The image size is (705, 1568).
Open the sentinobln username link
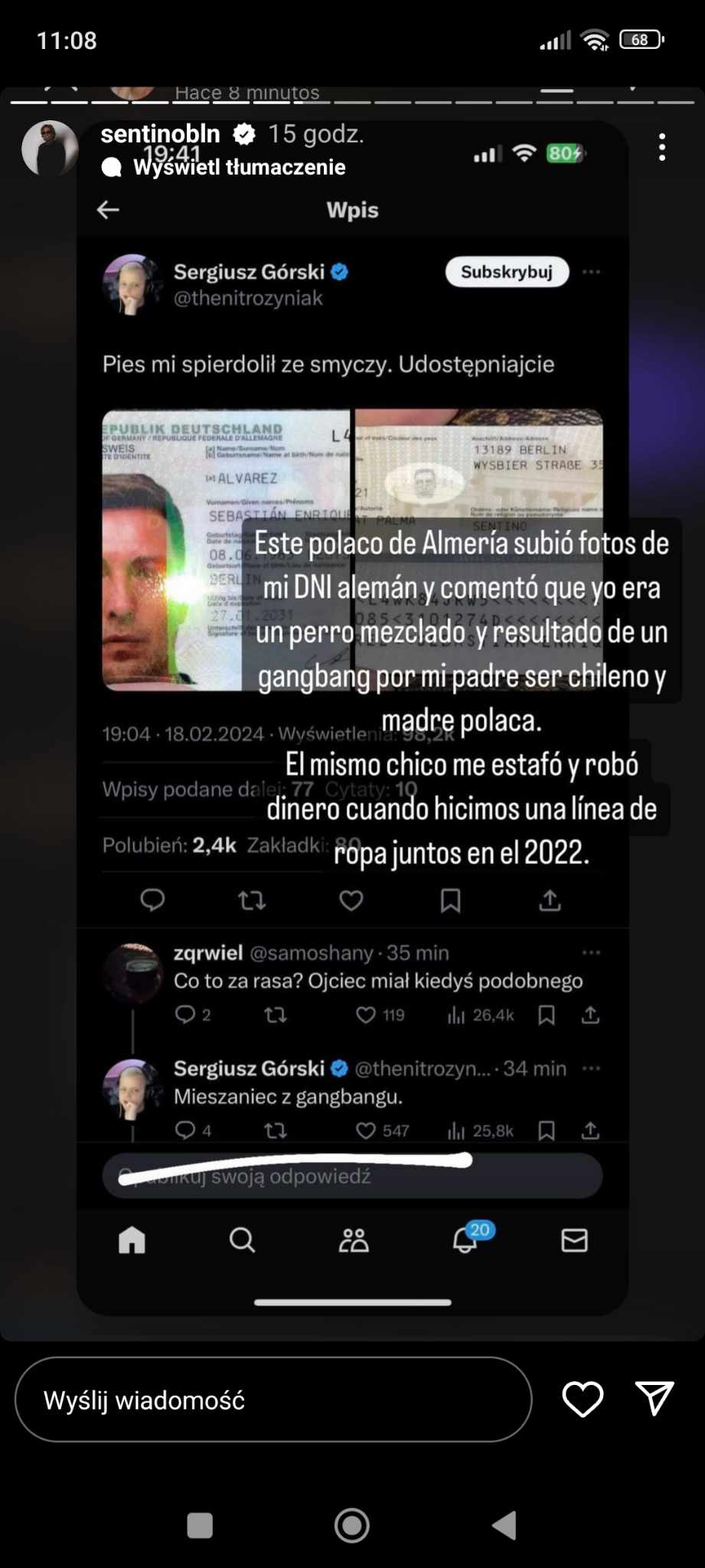point(160,134)
